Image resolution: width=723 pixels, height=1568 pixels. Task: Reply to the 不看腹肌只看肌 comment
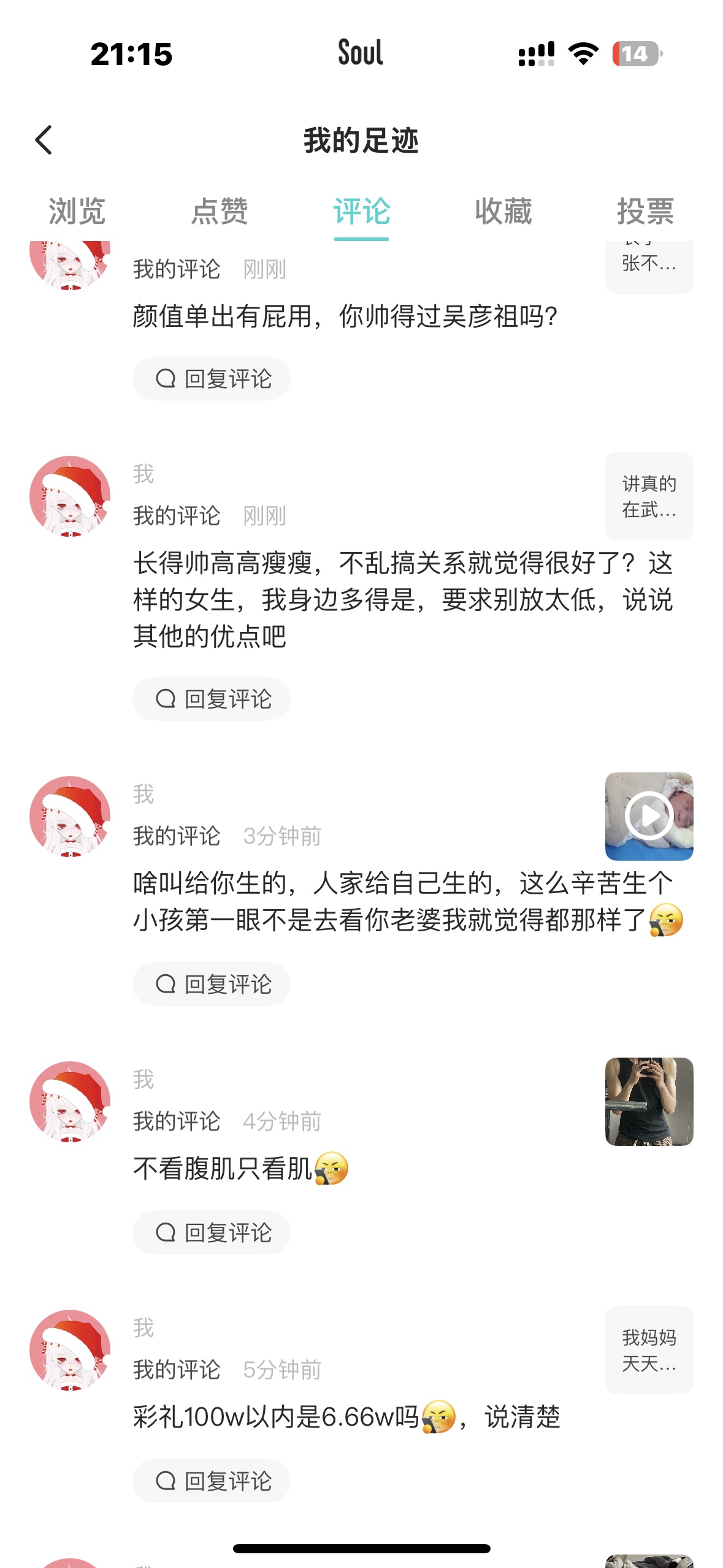212,1232
